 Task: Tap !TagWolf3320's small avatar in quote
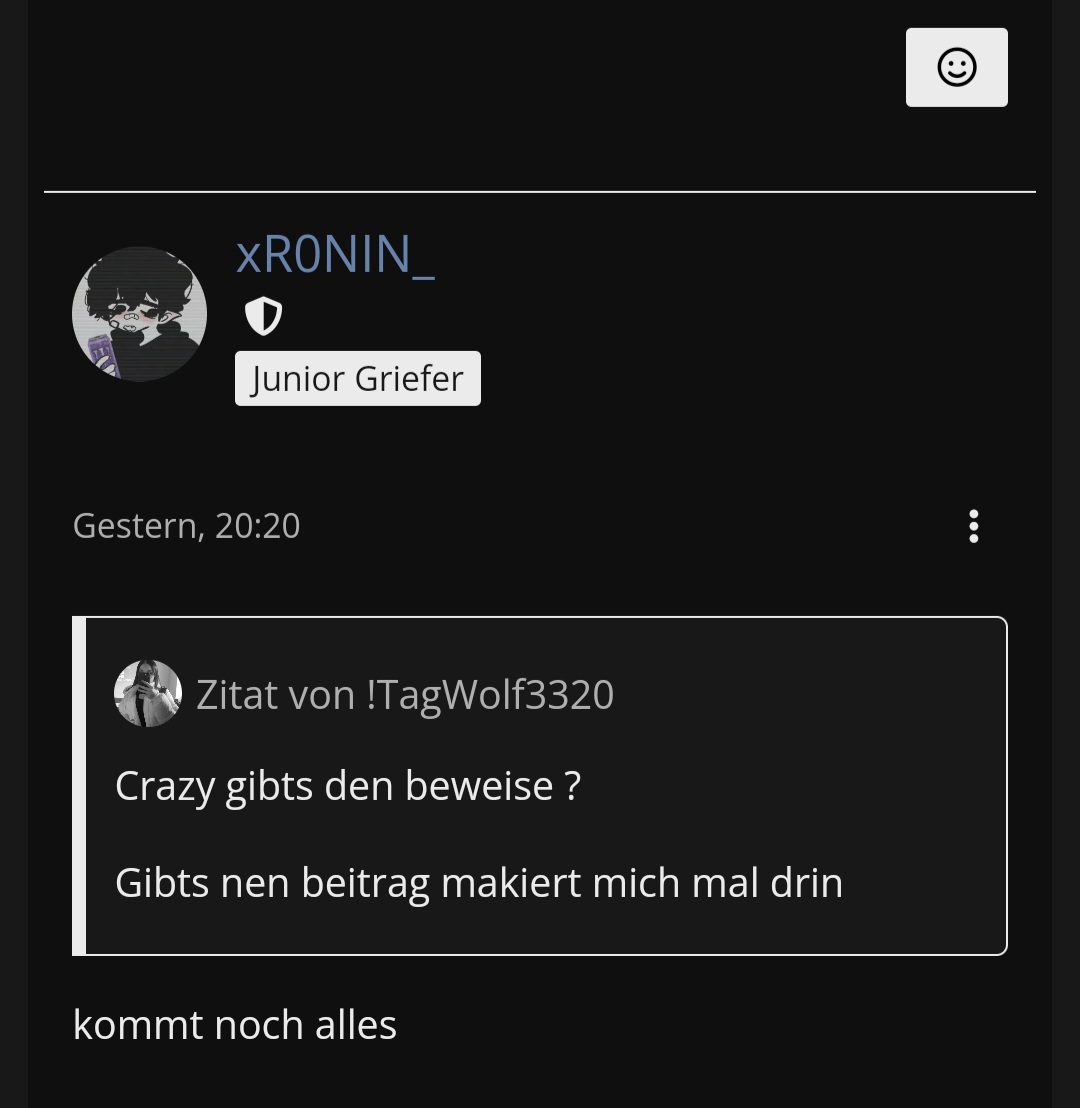(148, 694)
